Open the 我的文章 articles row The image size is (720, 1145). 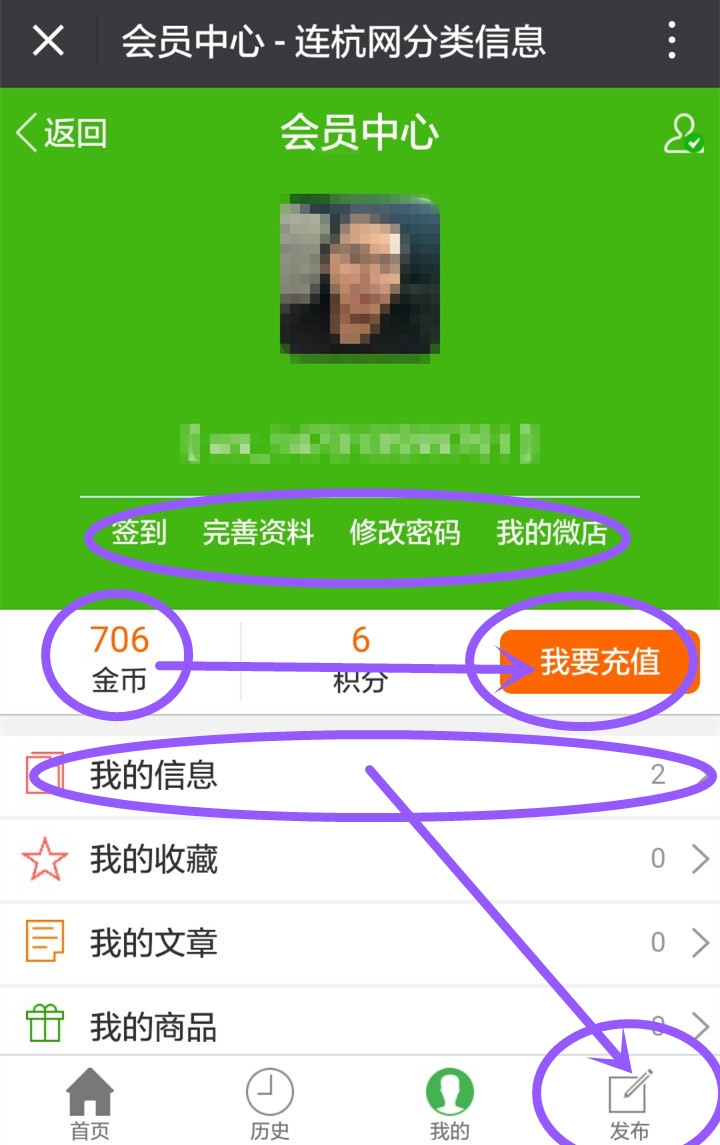pos(360,942)
